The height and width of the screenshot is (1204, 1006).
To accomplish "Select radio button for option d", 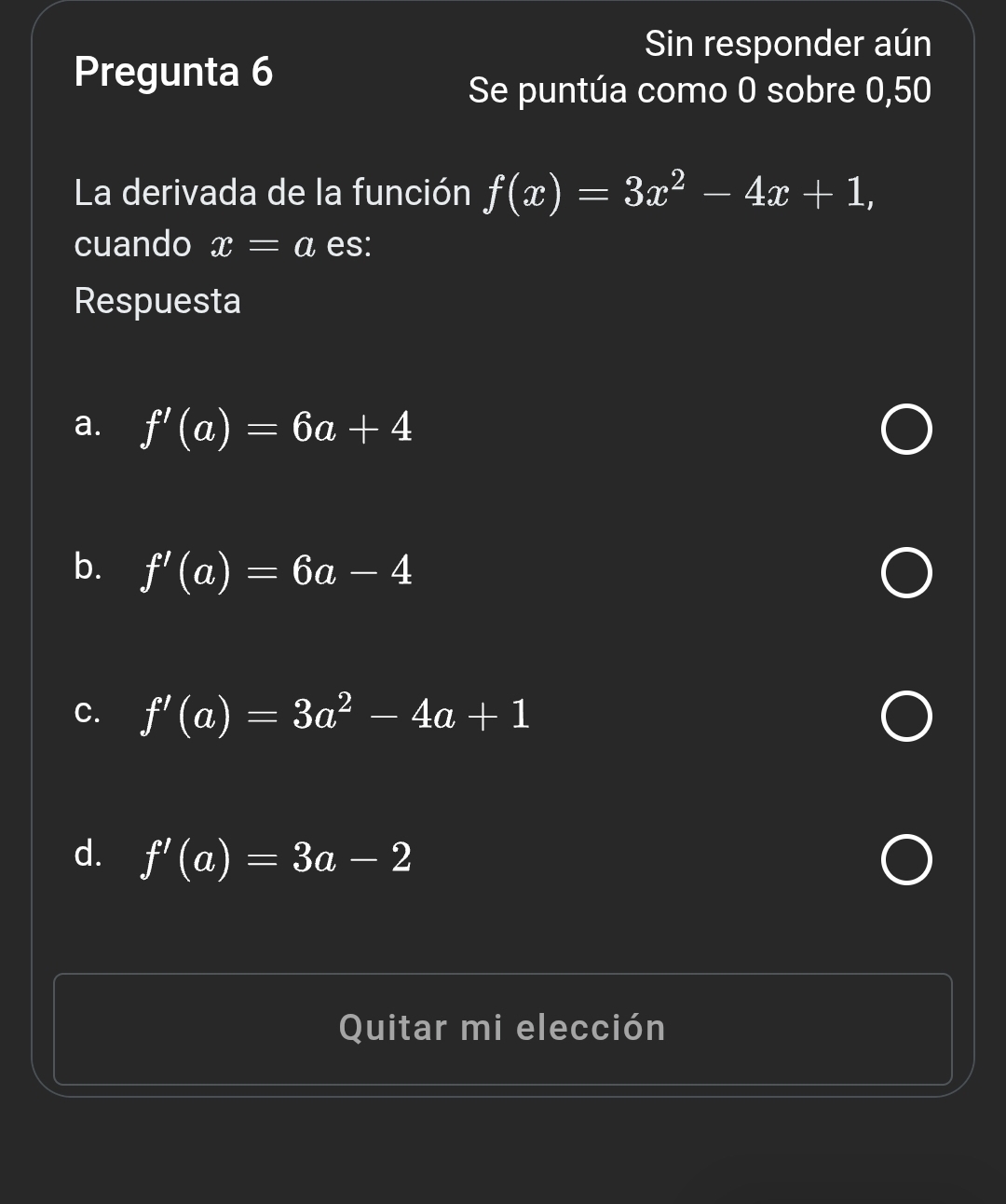I will tap(904, 861).
